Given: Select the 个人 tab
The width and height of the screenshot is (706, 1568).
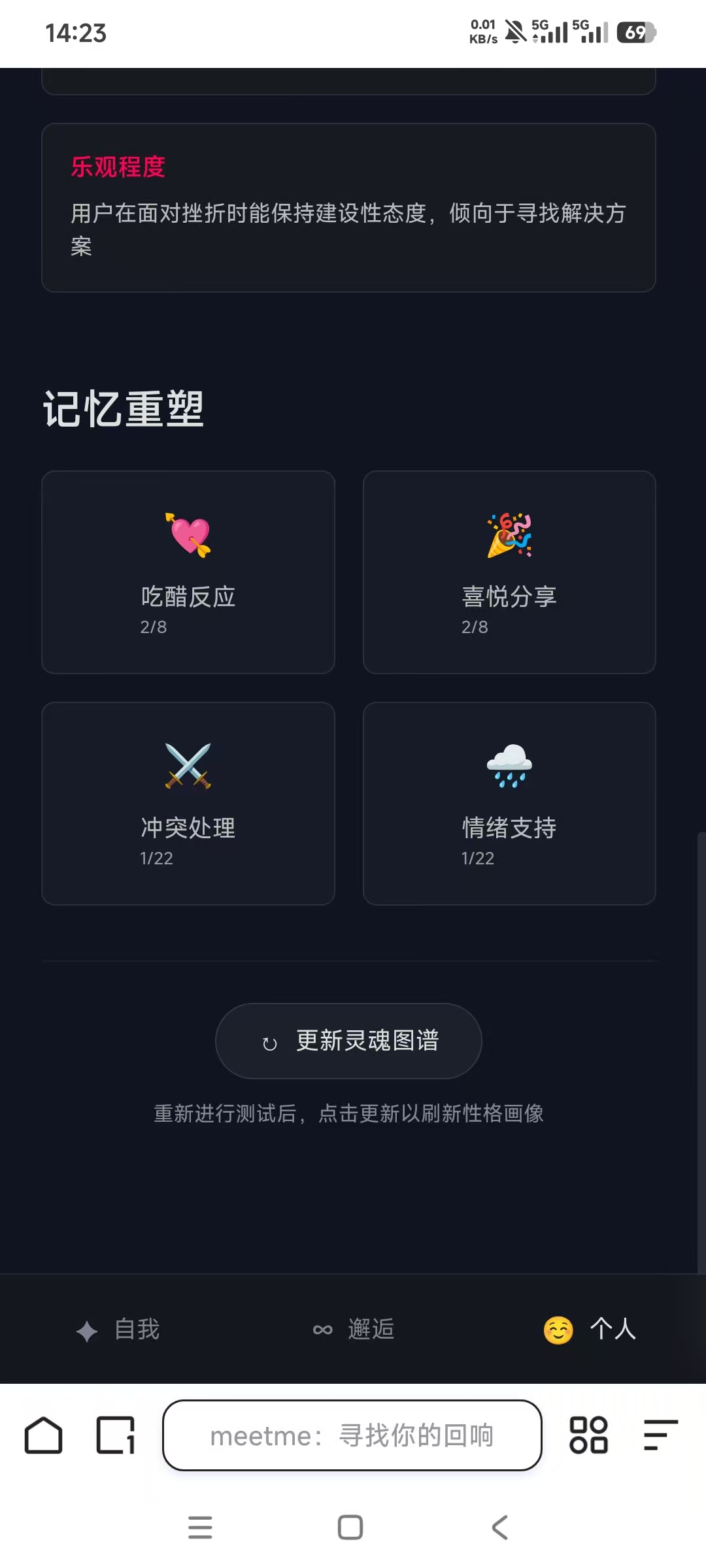Looking at the screenshot, I should coord(590,1330).
